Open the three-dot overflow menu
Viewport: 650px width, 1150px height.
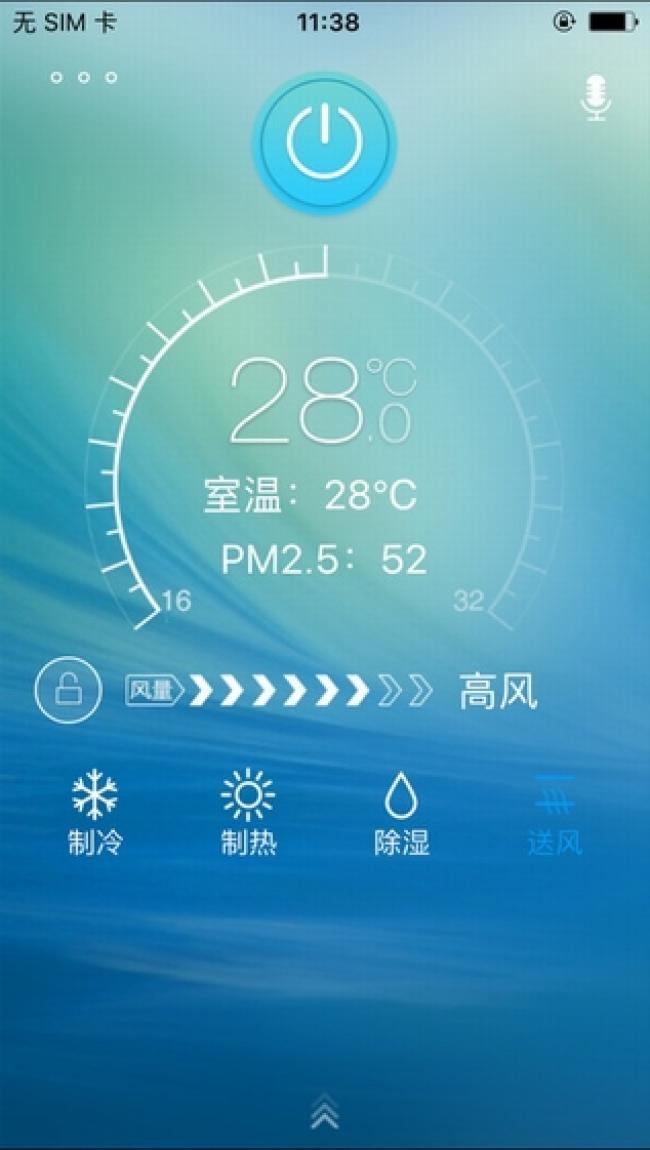[x=84, y=78]
